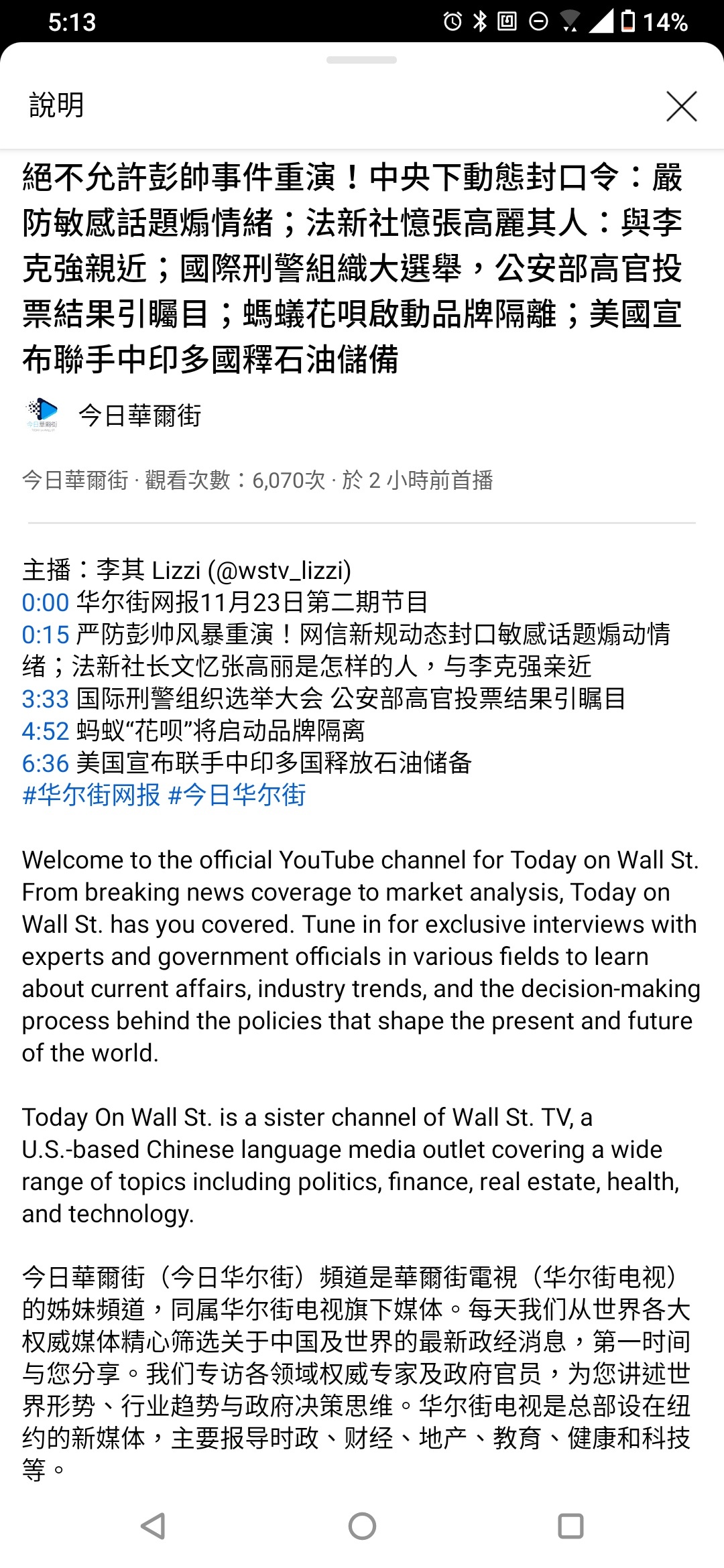Open hashtag #今日华尔街
724x1568 pixels.
237,795
